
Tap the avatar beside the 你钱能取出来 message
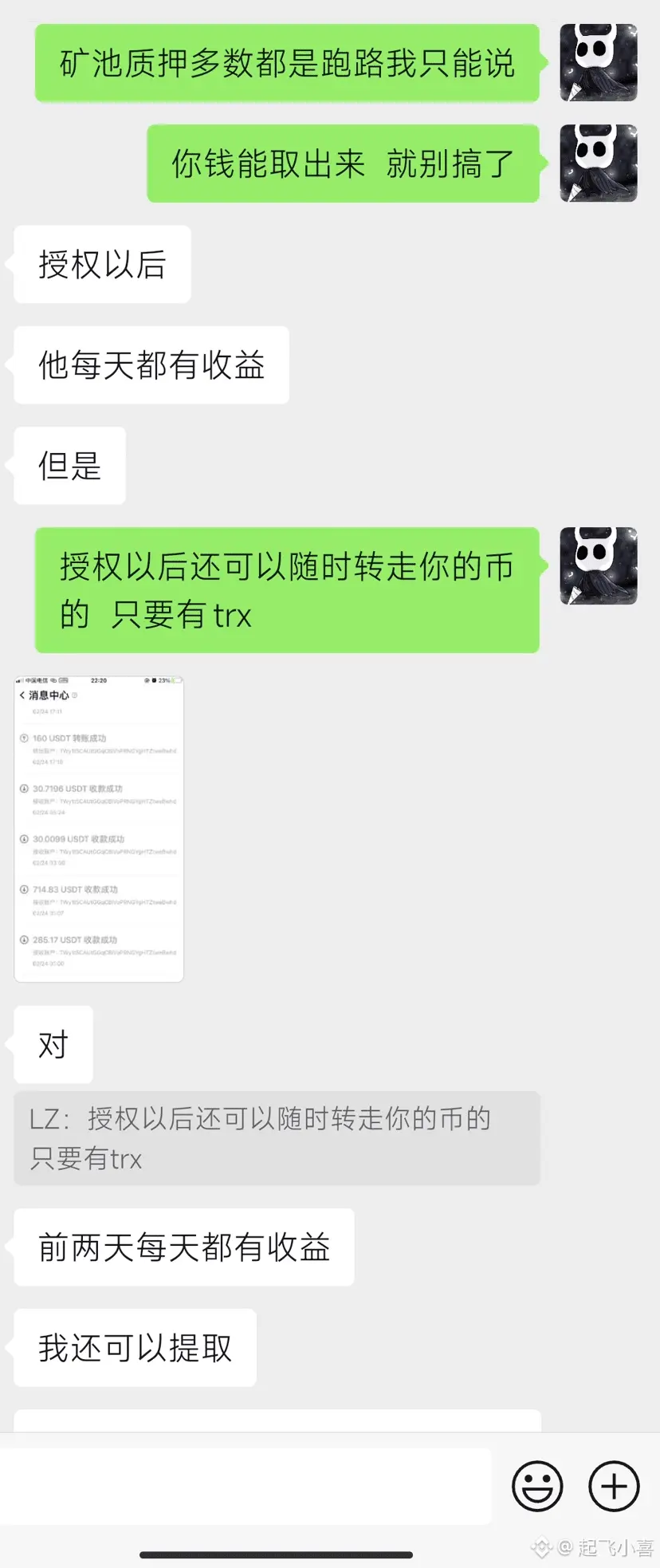[598, 165]
